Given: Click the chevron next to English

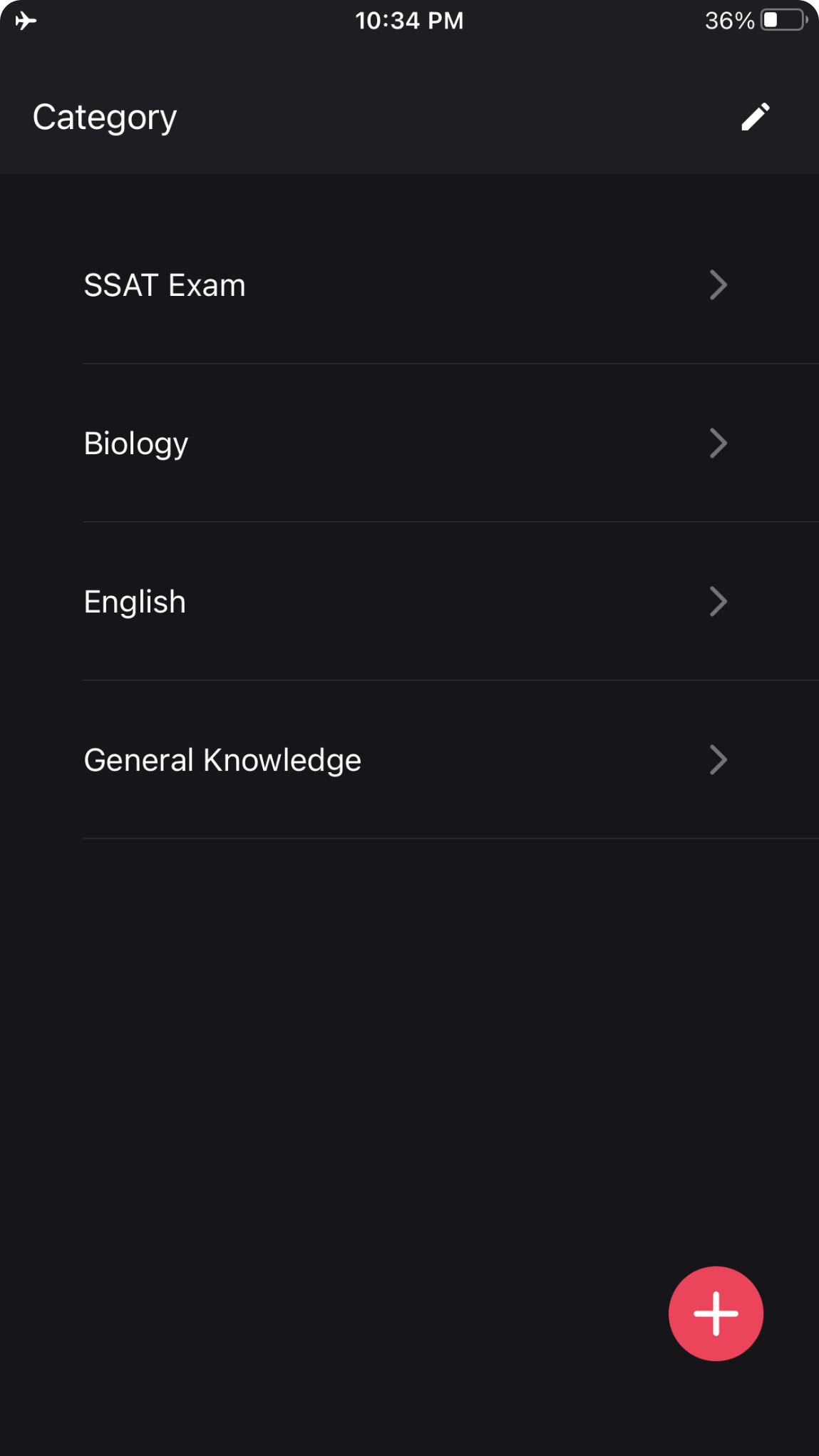Looking at the screenshot, I should click(x=718, y=602).
